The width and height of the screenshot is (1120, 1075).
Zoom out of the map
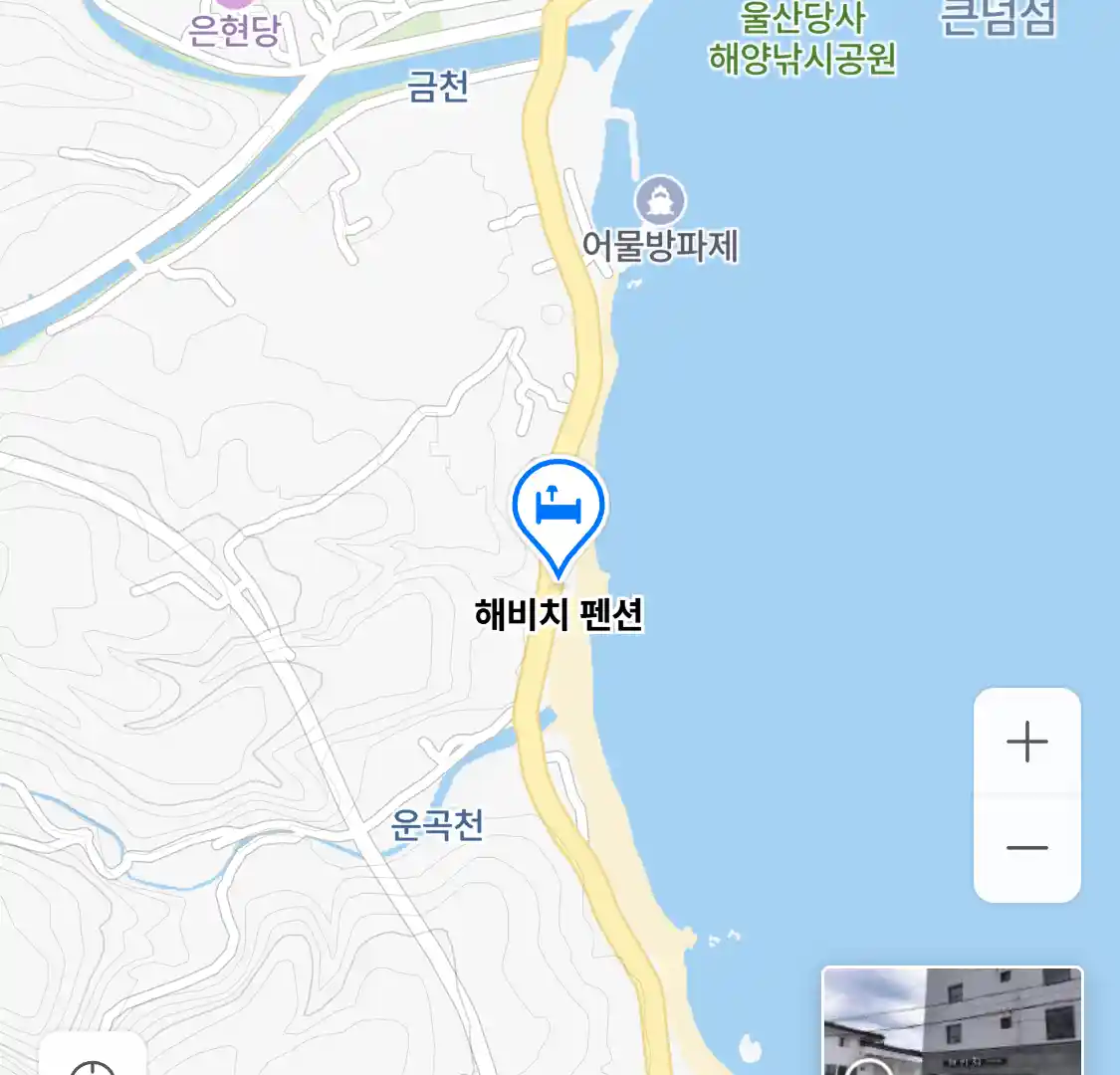coord(1026,848)
